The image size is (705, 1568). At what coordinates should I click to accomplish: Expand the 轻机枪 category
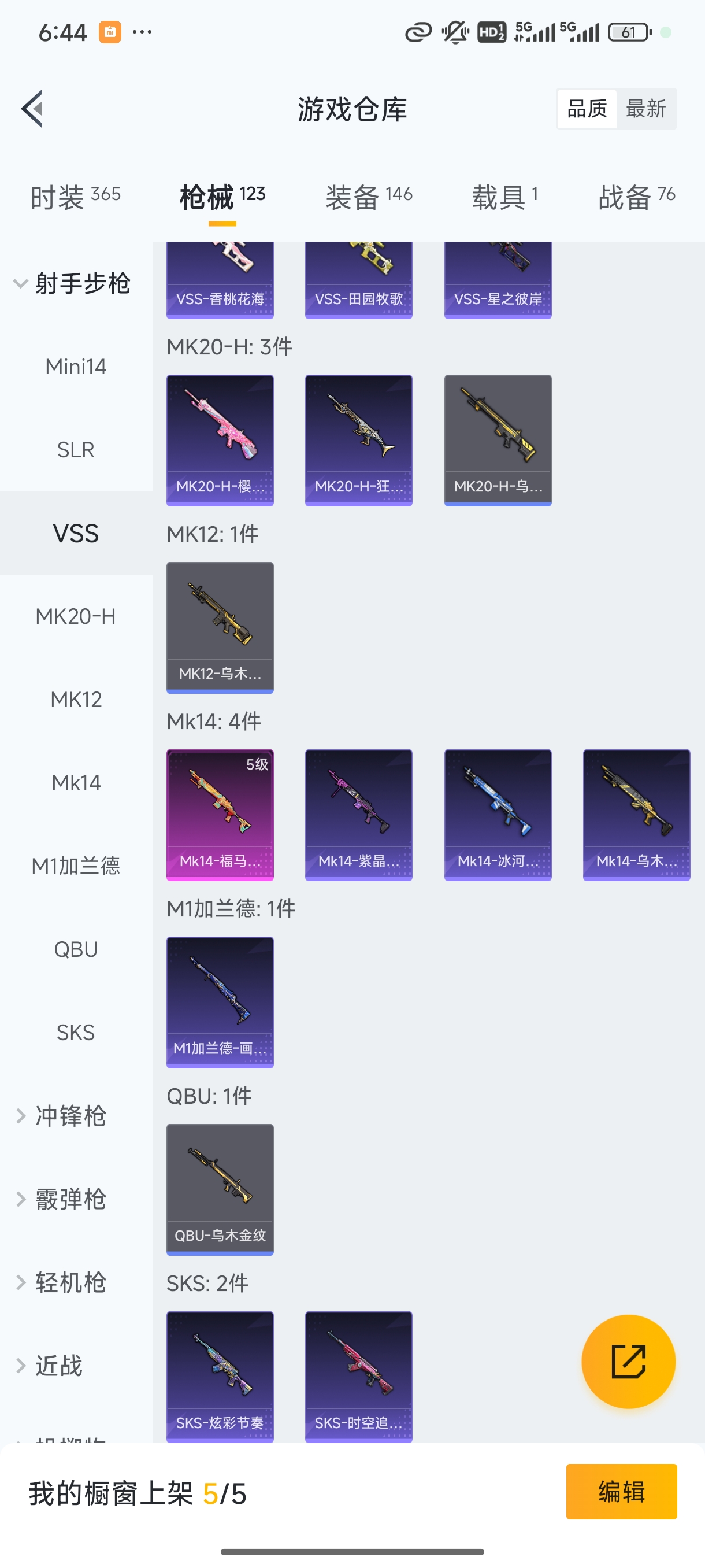[70, 1282]
